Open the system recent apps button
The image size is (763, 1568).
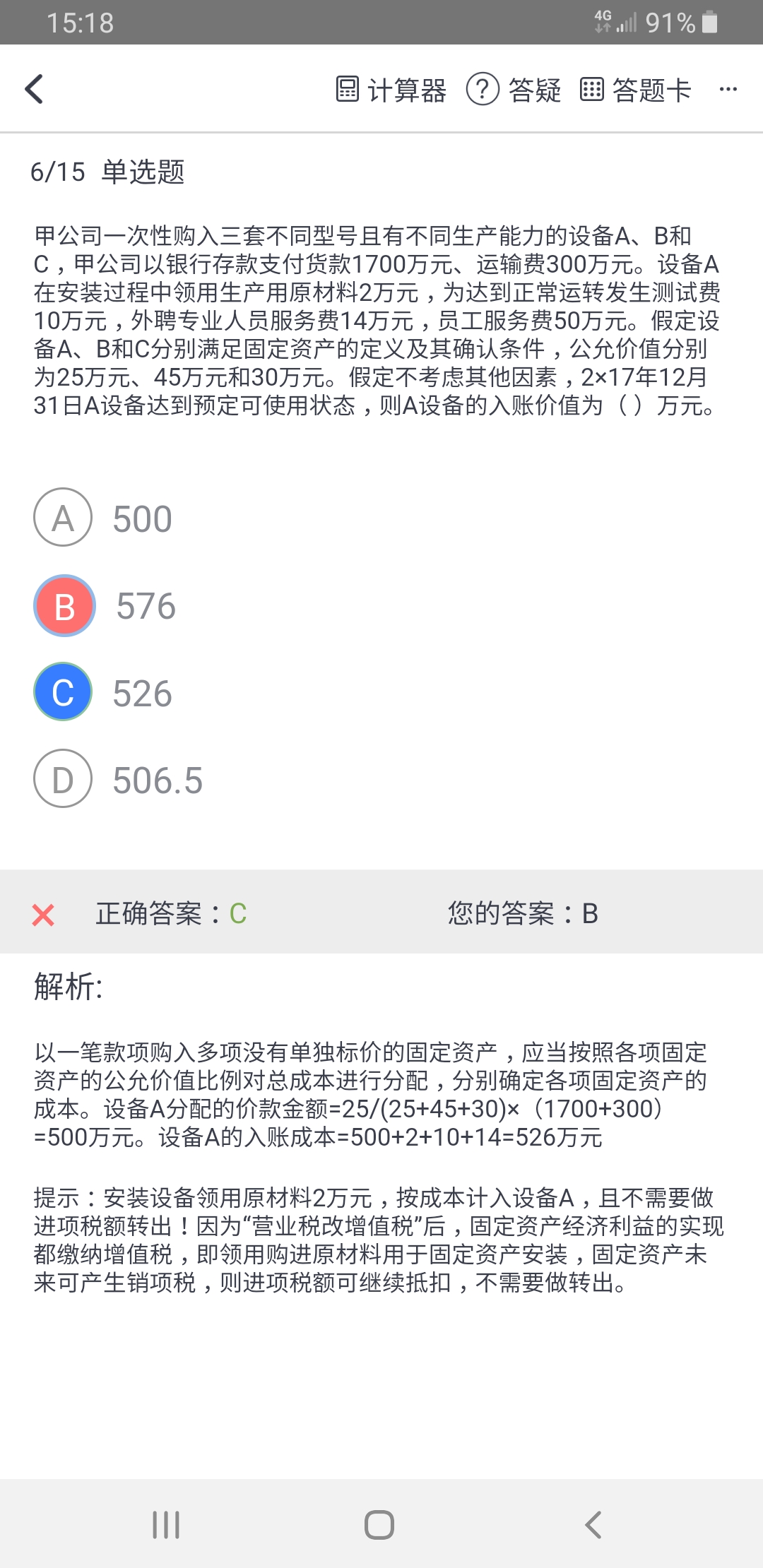tap(166, 1524)
